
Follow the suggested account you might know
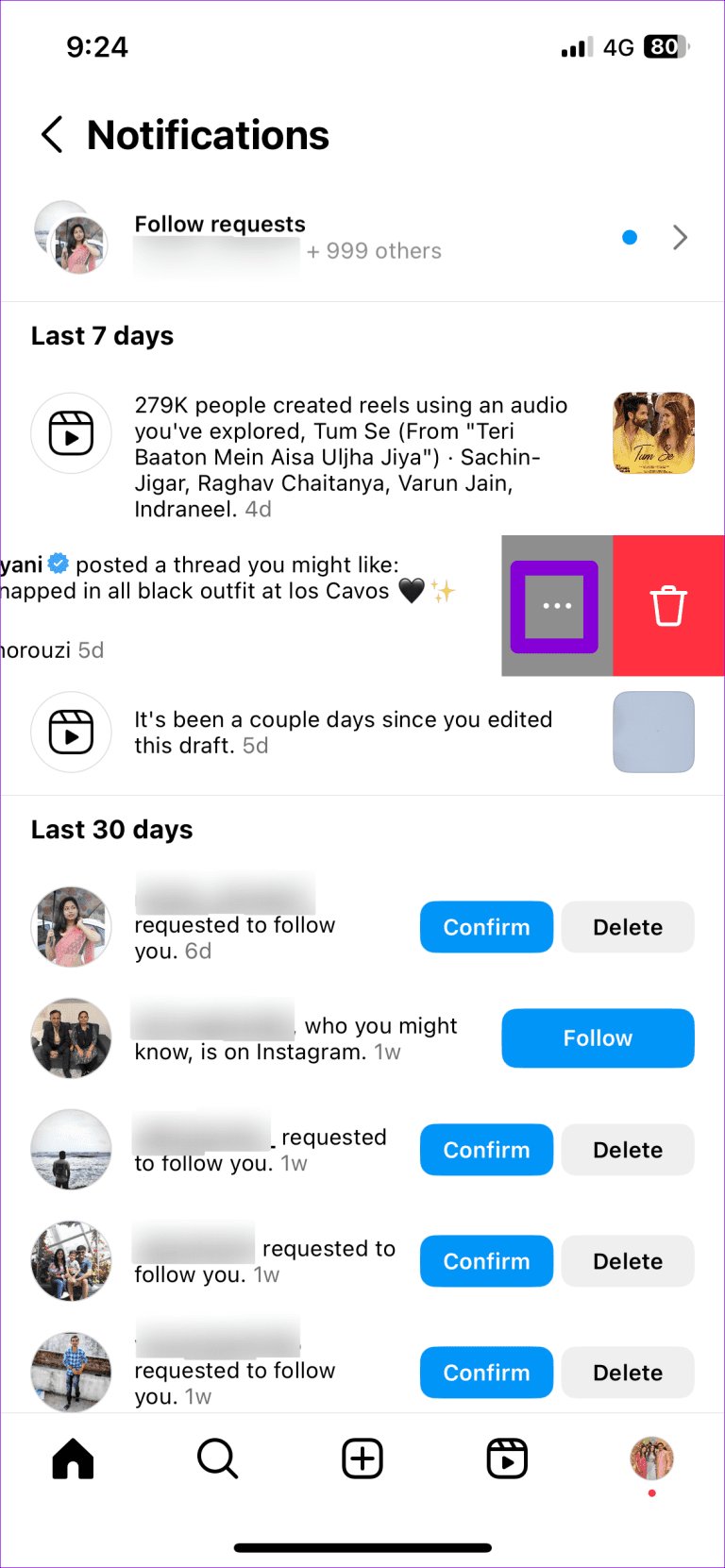(598, 1038)
